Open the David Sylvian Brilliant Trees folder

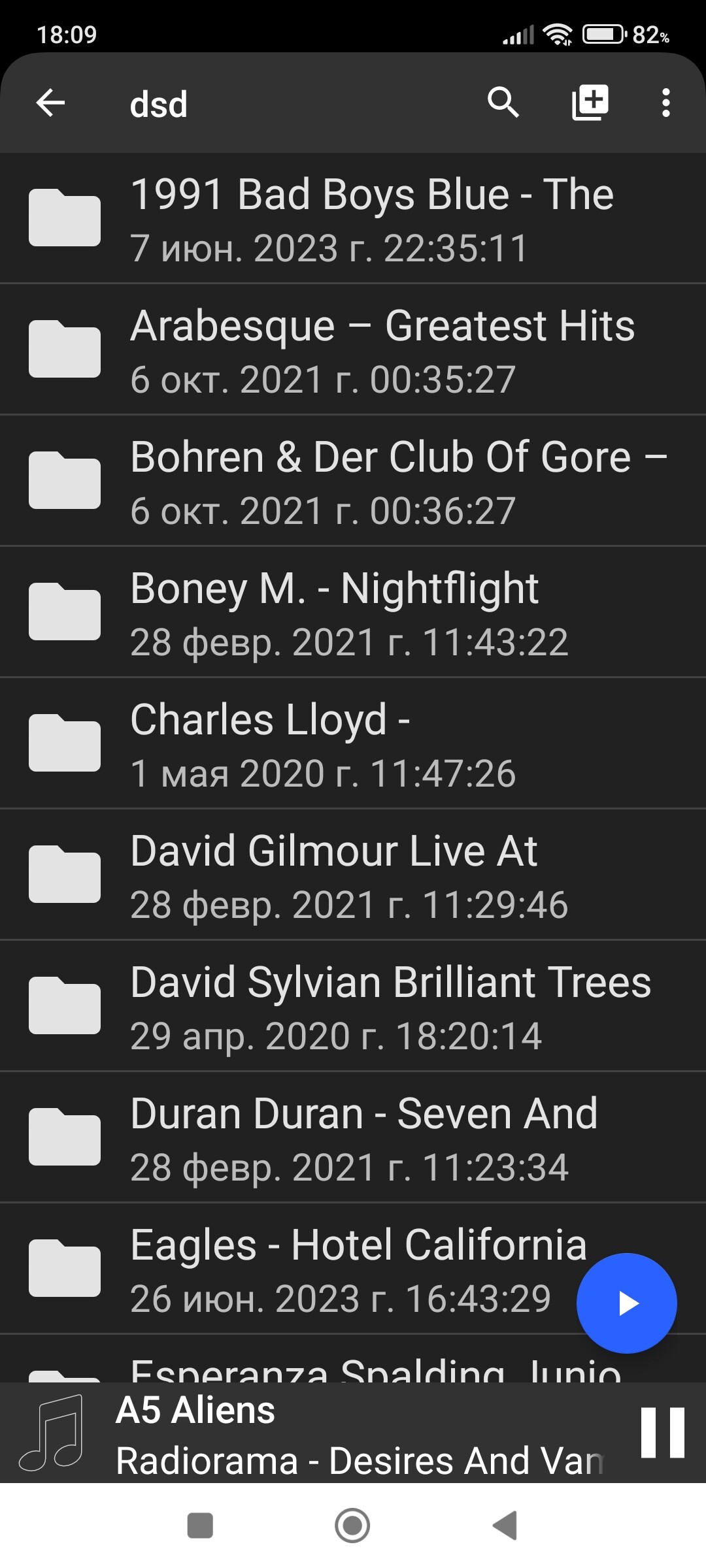tap(353, 1006)
